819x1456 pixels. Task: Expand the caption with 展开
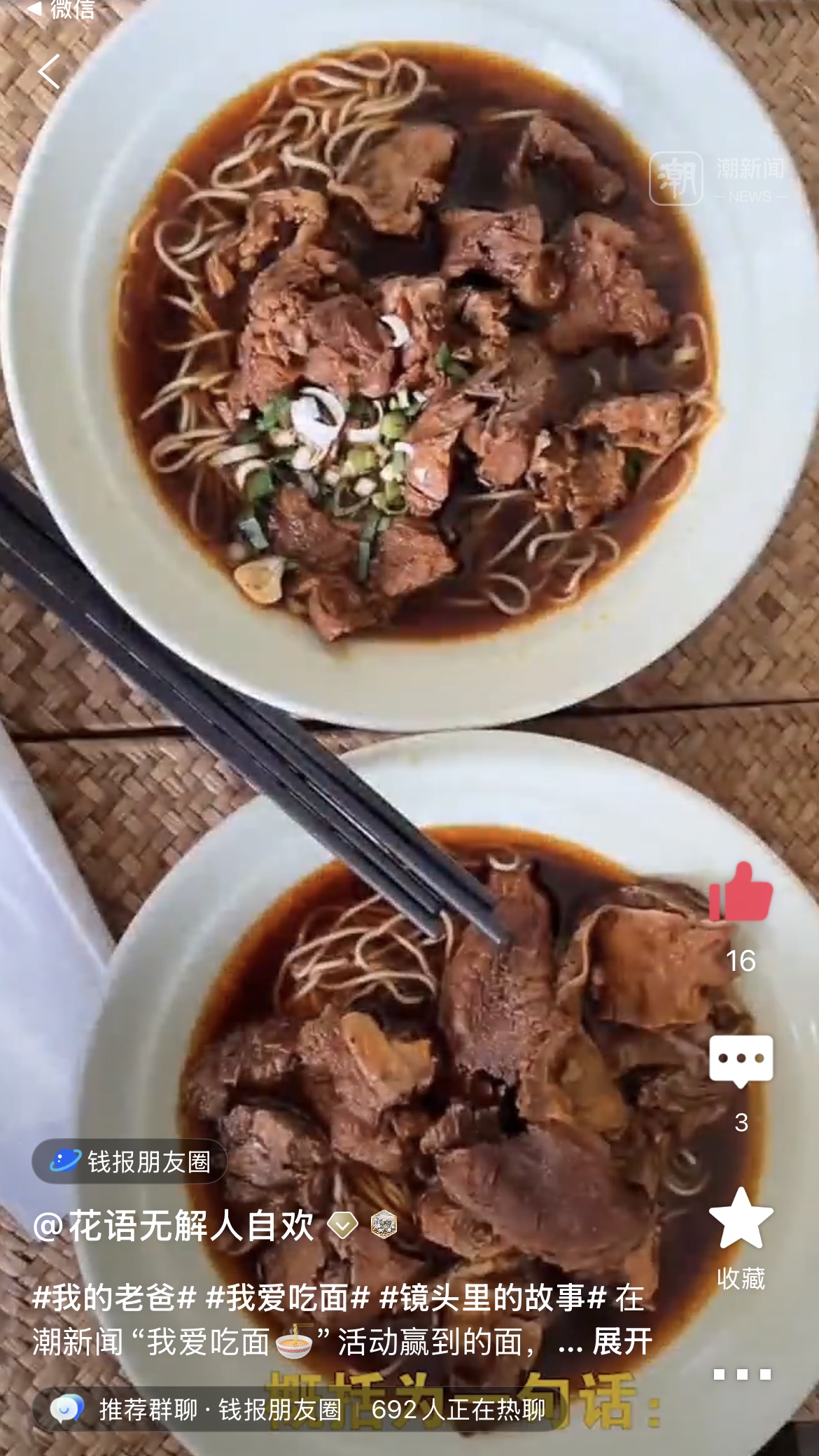[622, 1342]
